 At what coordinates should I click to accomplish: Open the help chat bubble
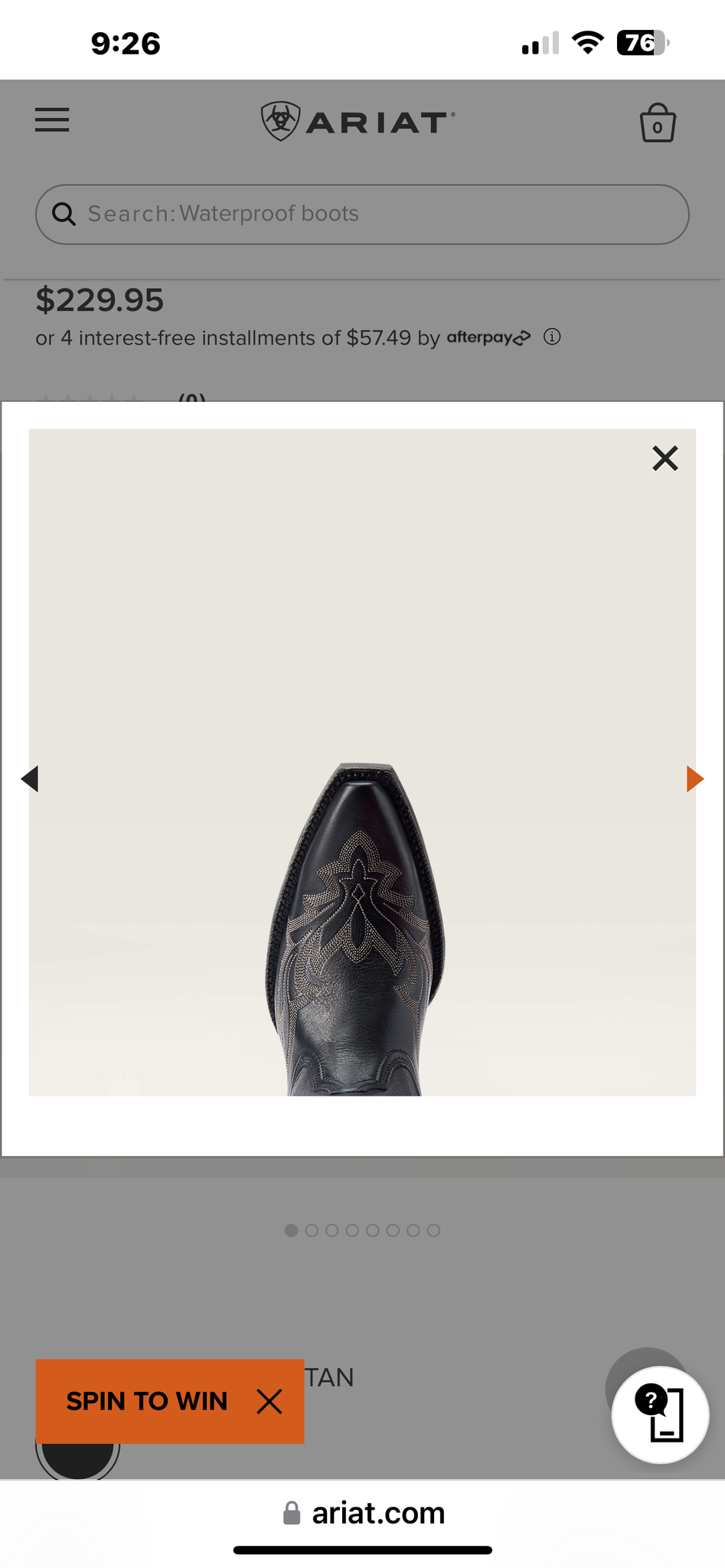(659, 1415)
